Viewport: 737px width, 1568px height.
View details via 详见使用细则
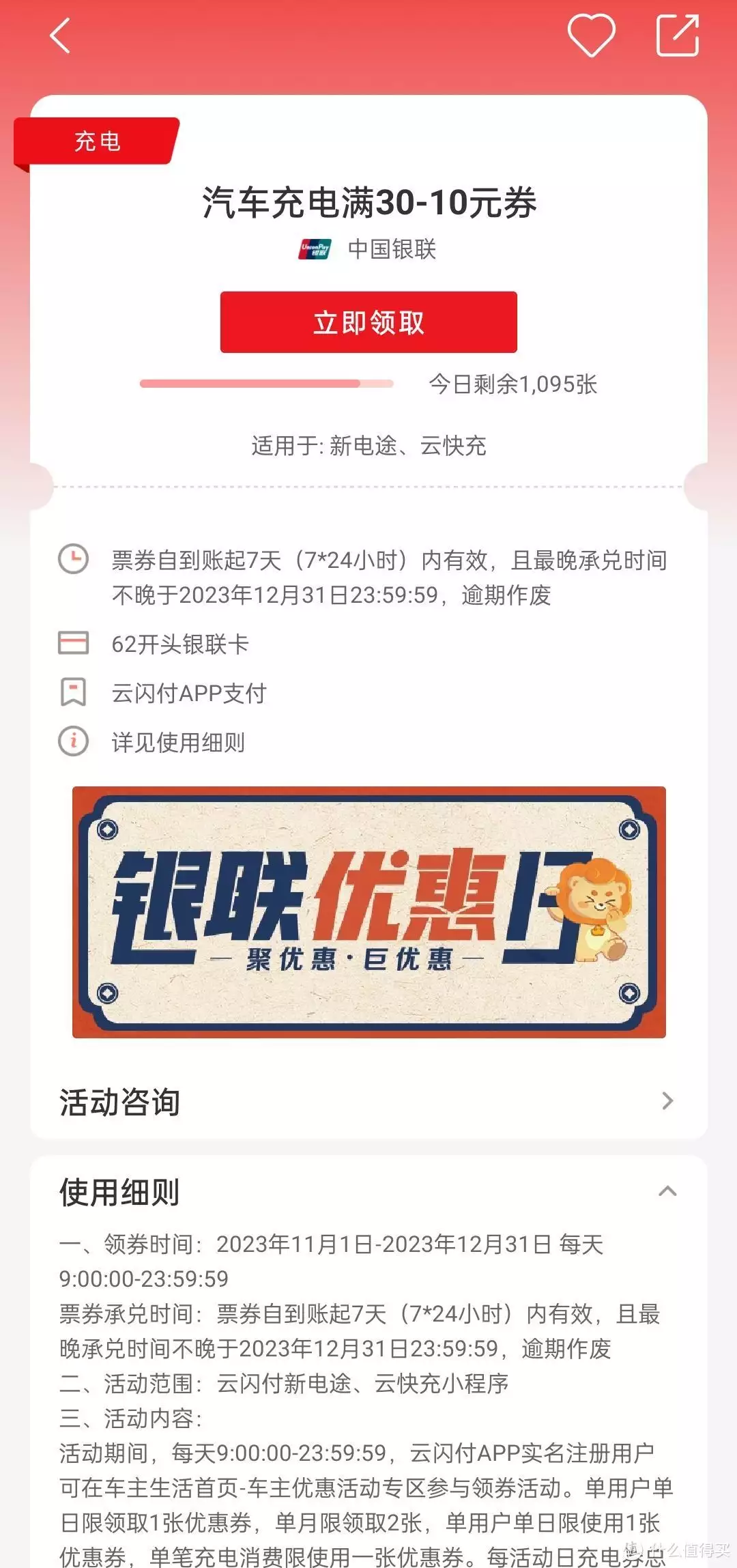(x=178, y=742)
